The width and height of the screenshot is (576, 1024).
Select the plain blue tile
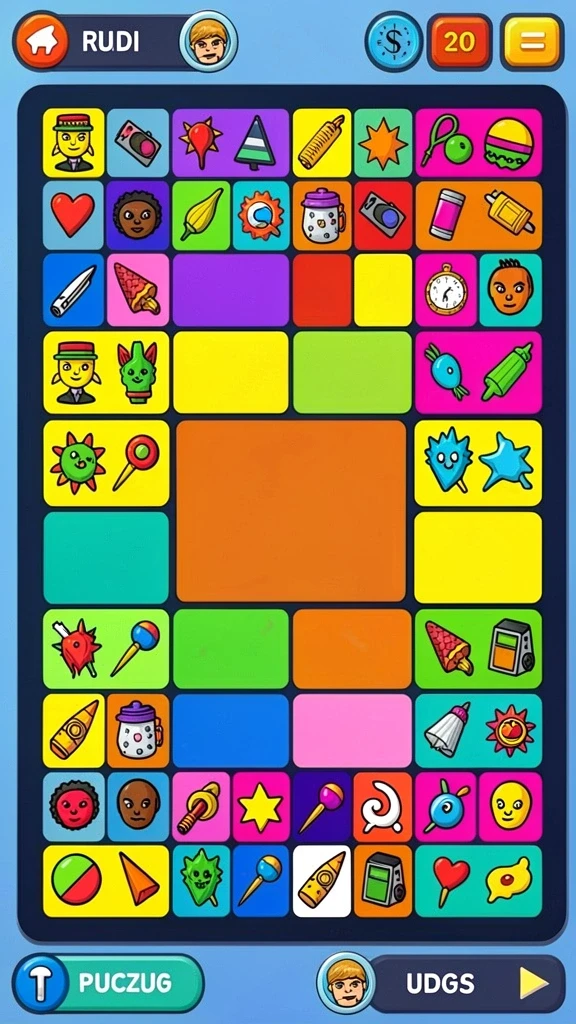tap(231, 731)
